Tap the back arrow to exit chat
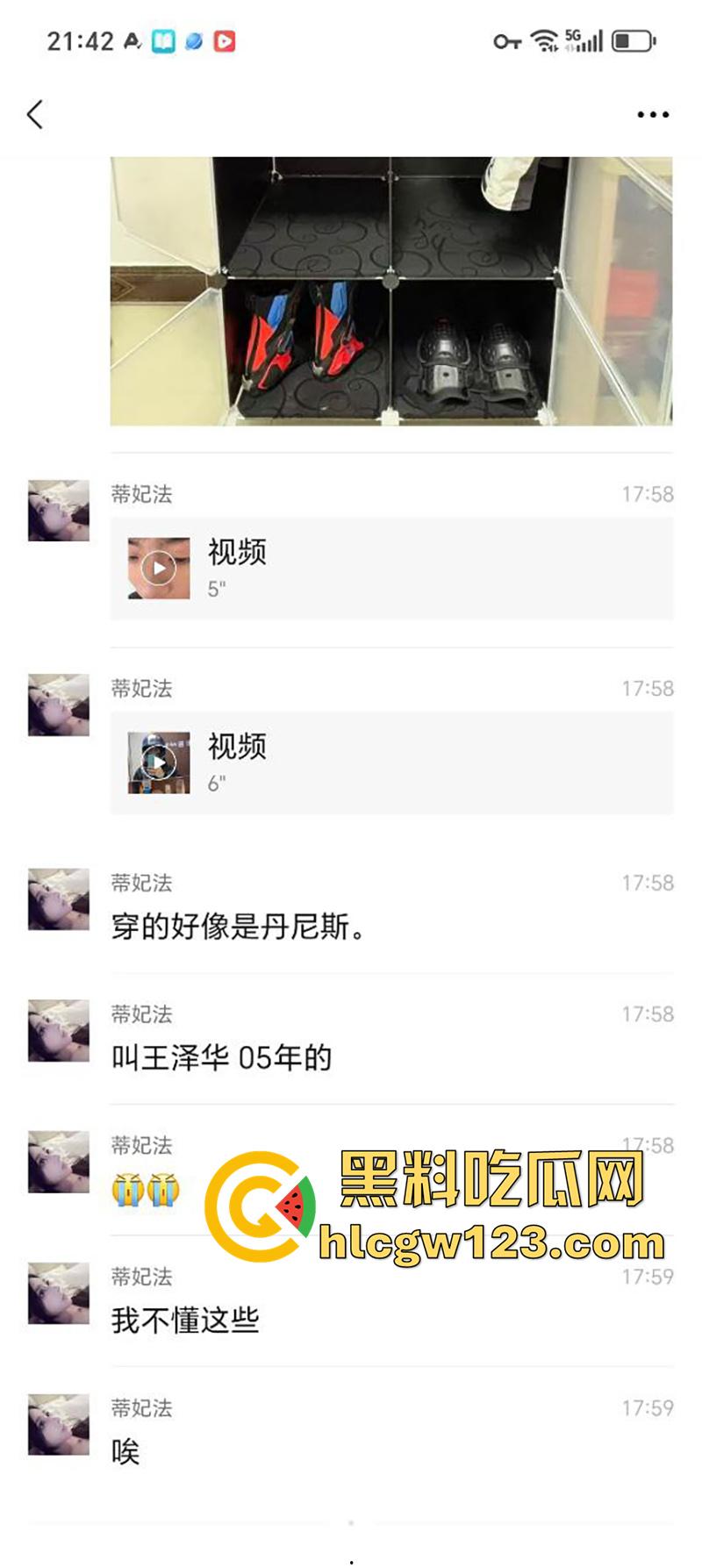The image size is (702, 1568). pos(35,115)
